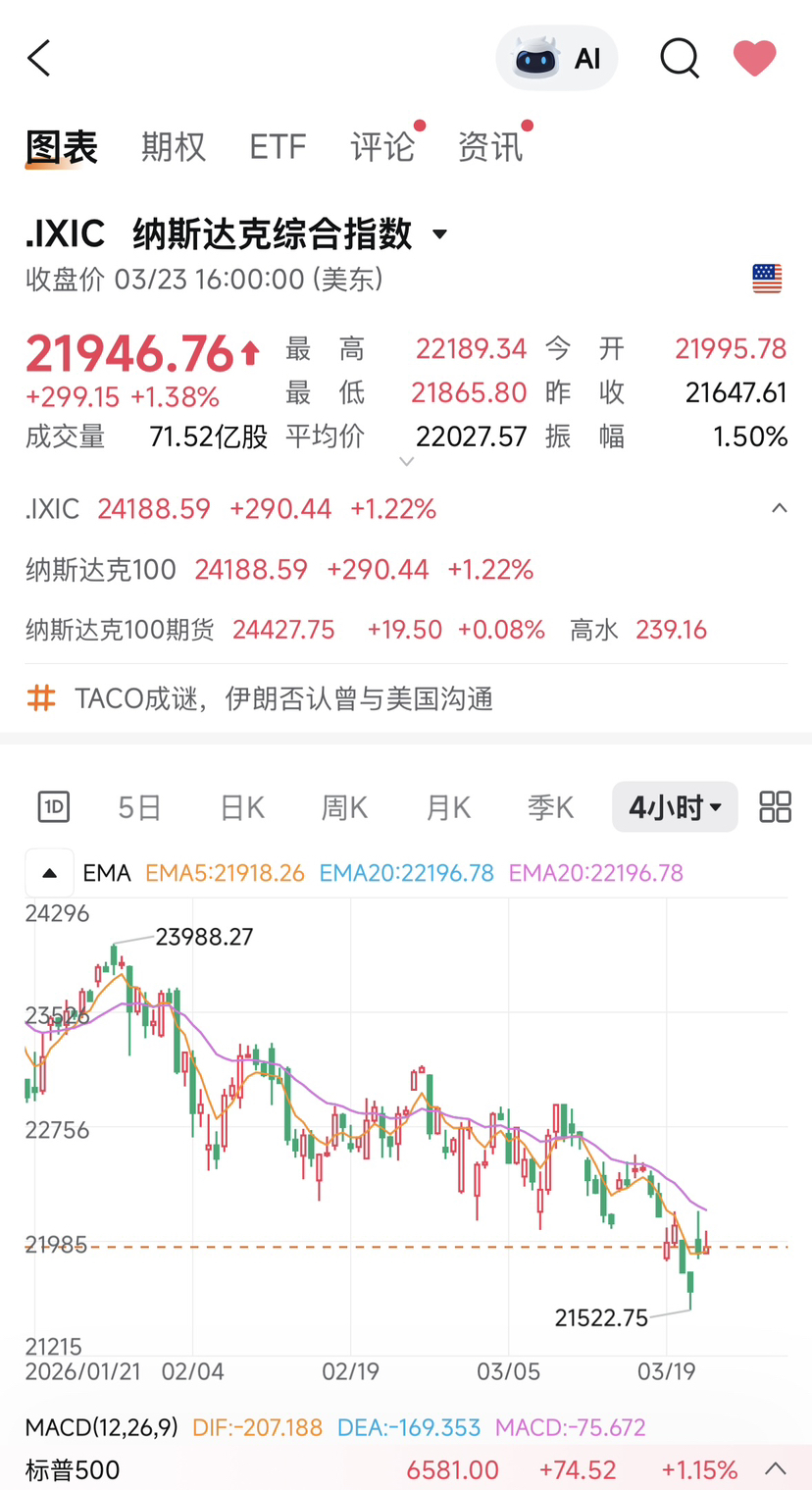Open the 资讯 tab

pyautogui.click(x=490, y=147)
